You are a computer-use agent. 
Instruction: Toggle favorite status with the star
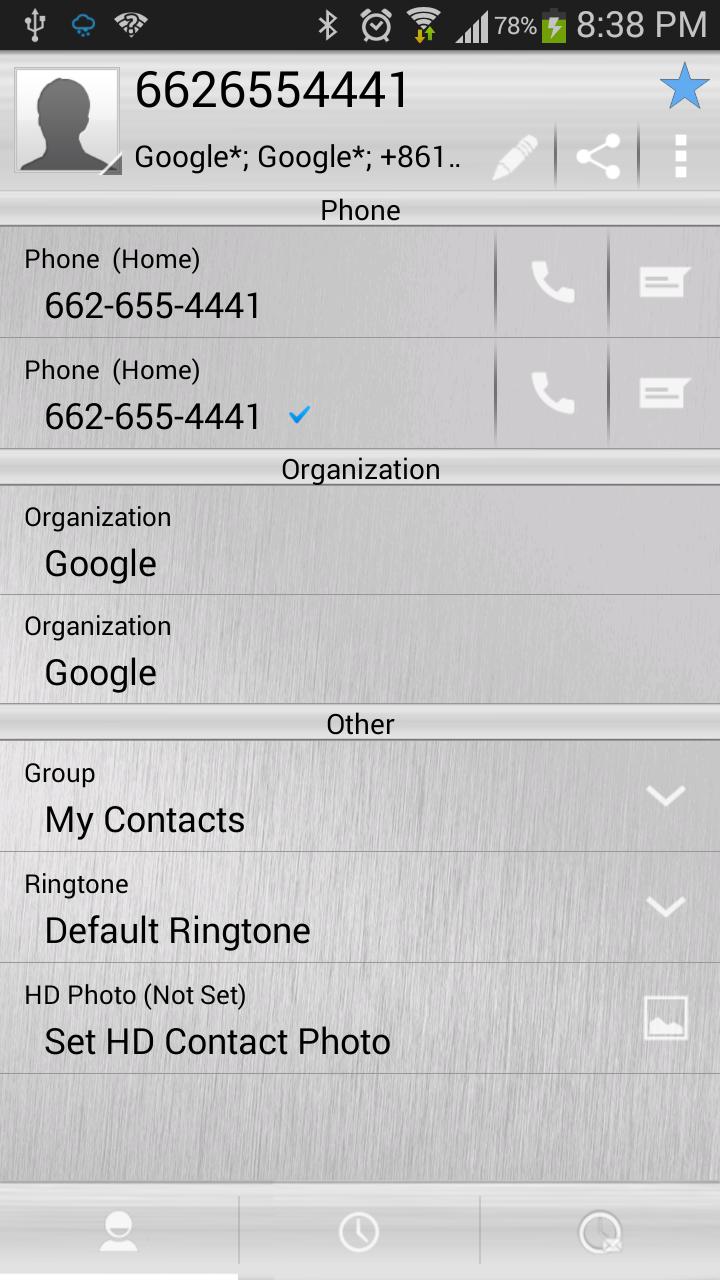click(x=685, y=87)
